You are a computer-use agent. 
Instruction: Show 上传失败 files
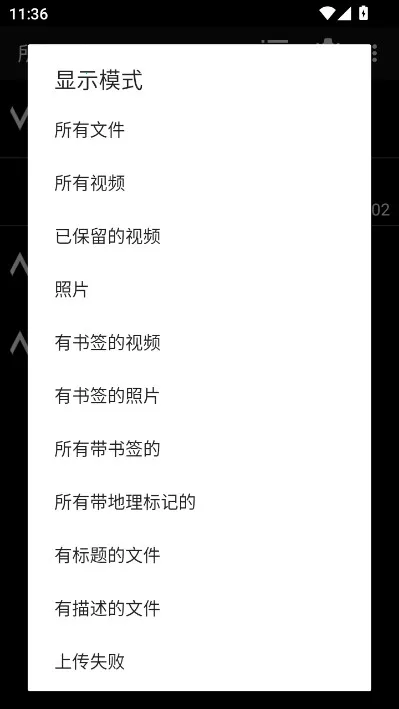[x=199, y=662]
